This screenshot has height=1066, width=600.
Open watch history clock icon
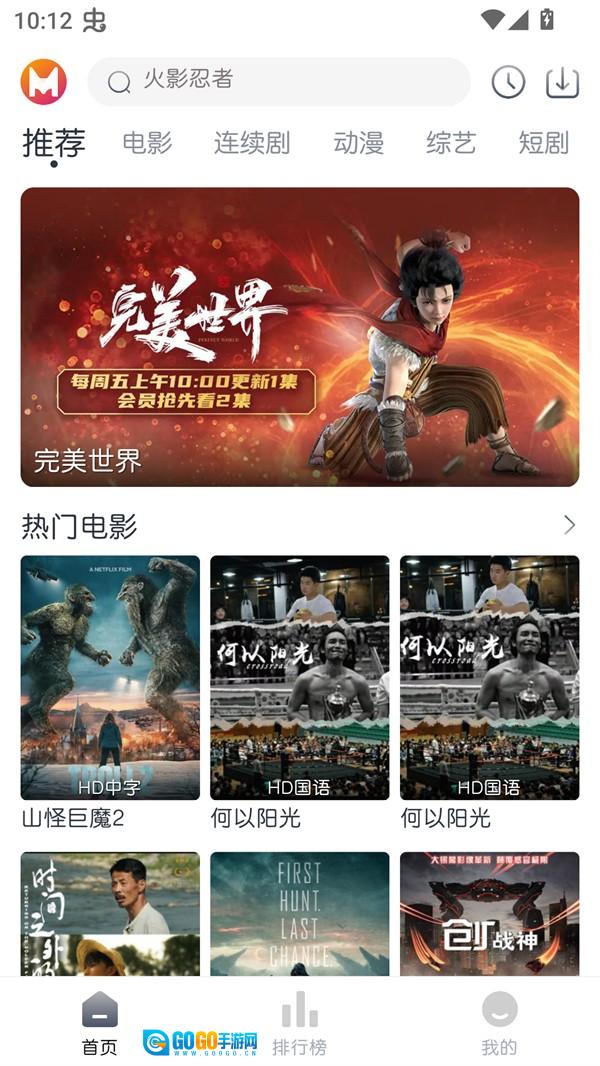(x=508, y=82)
